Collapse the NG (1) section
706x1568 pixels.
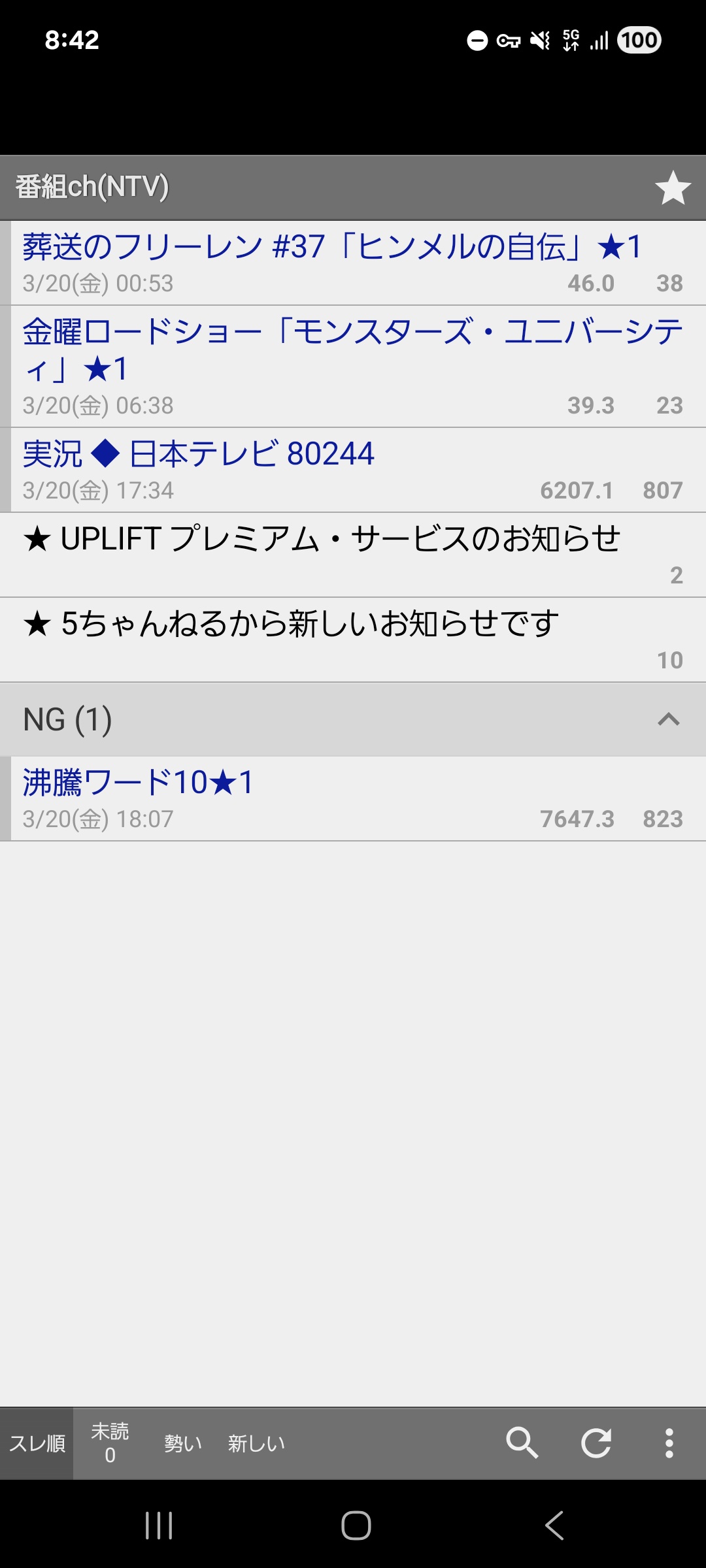[x=668, y=719]
